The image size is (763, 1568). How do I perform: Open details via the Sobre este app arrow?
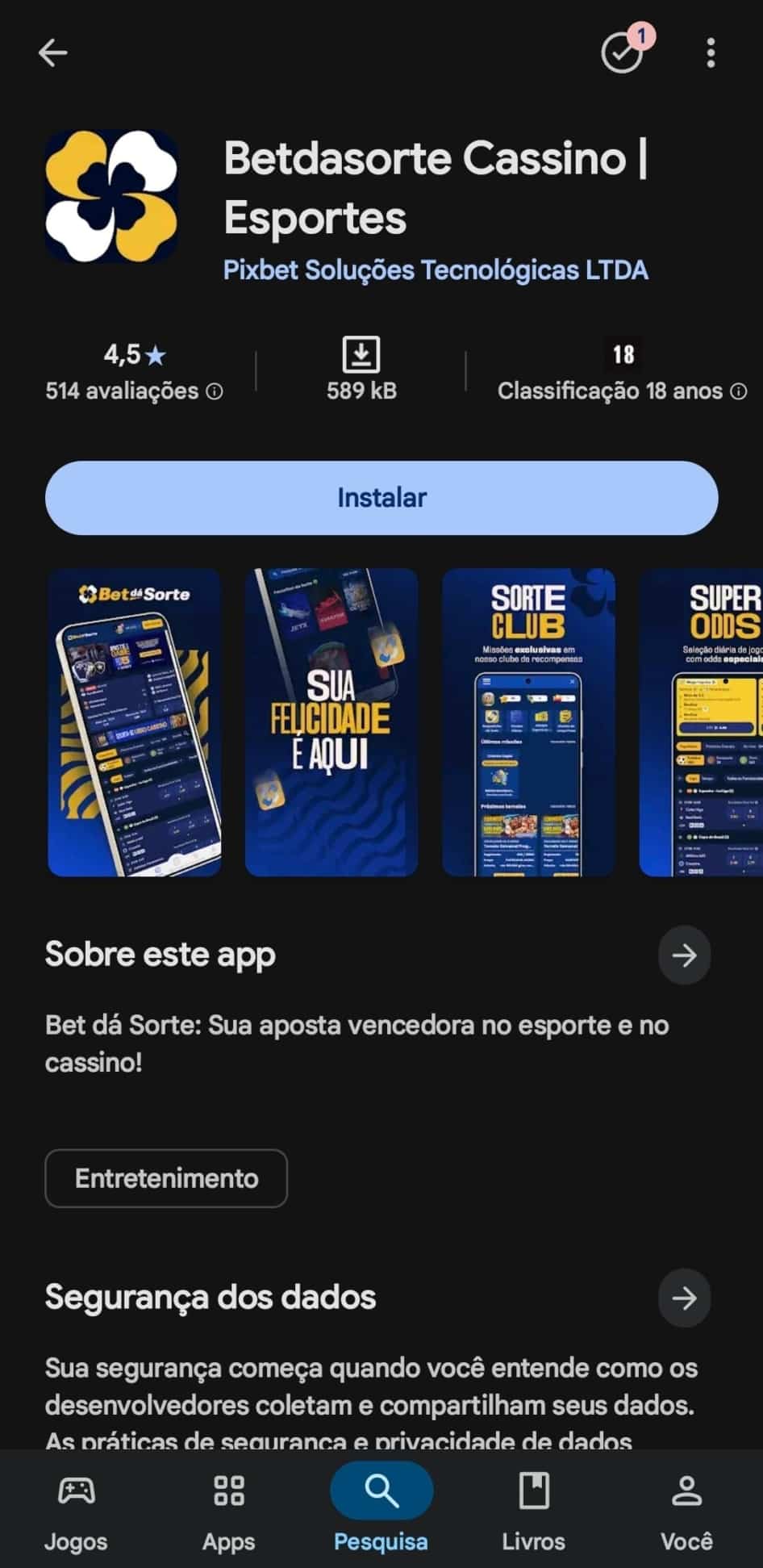coord(684,955)
